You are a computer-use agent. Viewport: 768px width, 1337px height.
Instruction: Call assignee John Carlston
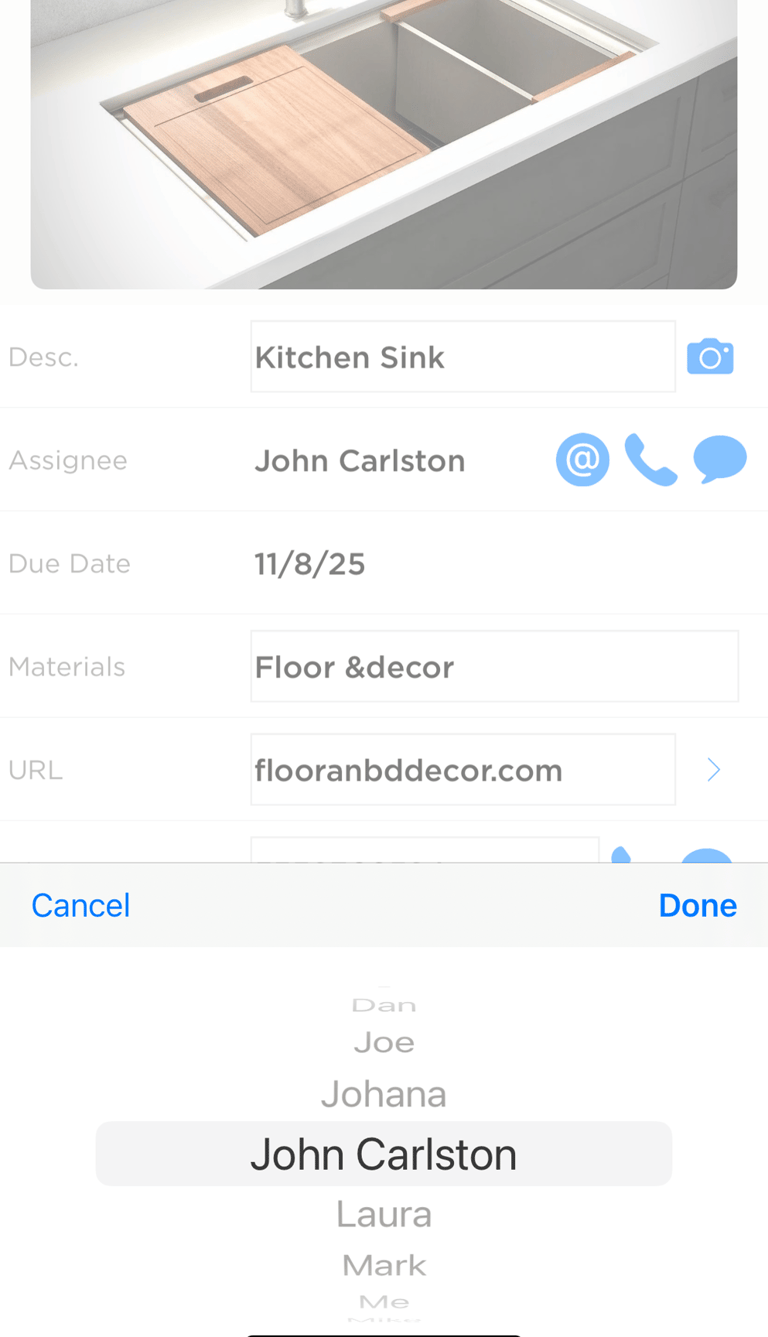pyautogui.click(x=651, y=460)
